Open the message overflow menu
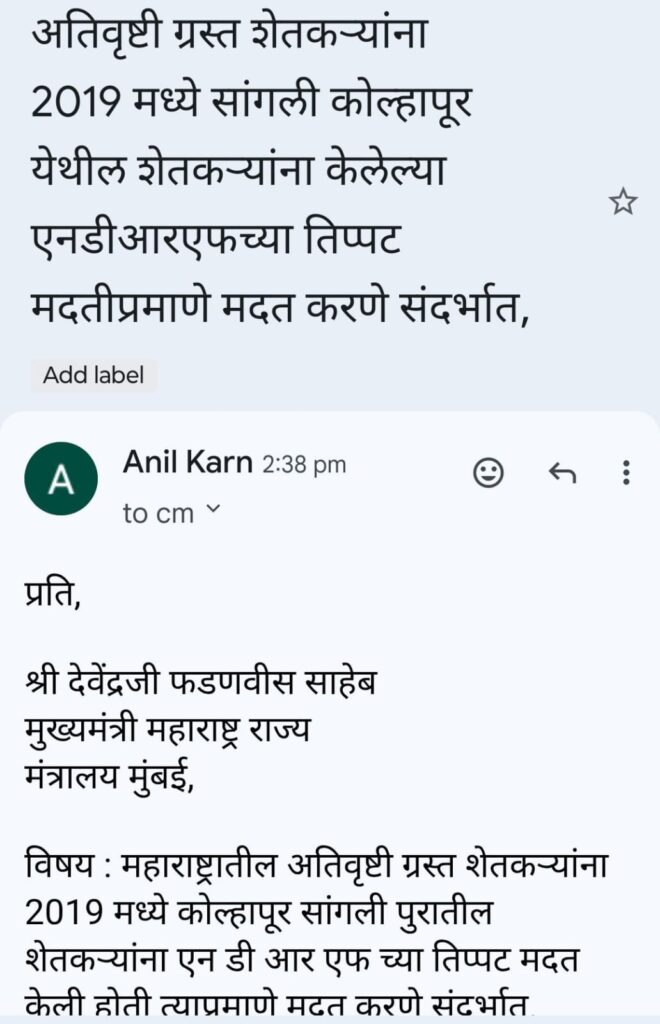660x1024 pixels. [626, 473]
